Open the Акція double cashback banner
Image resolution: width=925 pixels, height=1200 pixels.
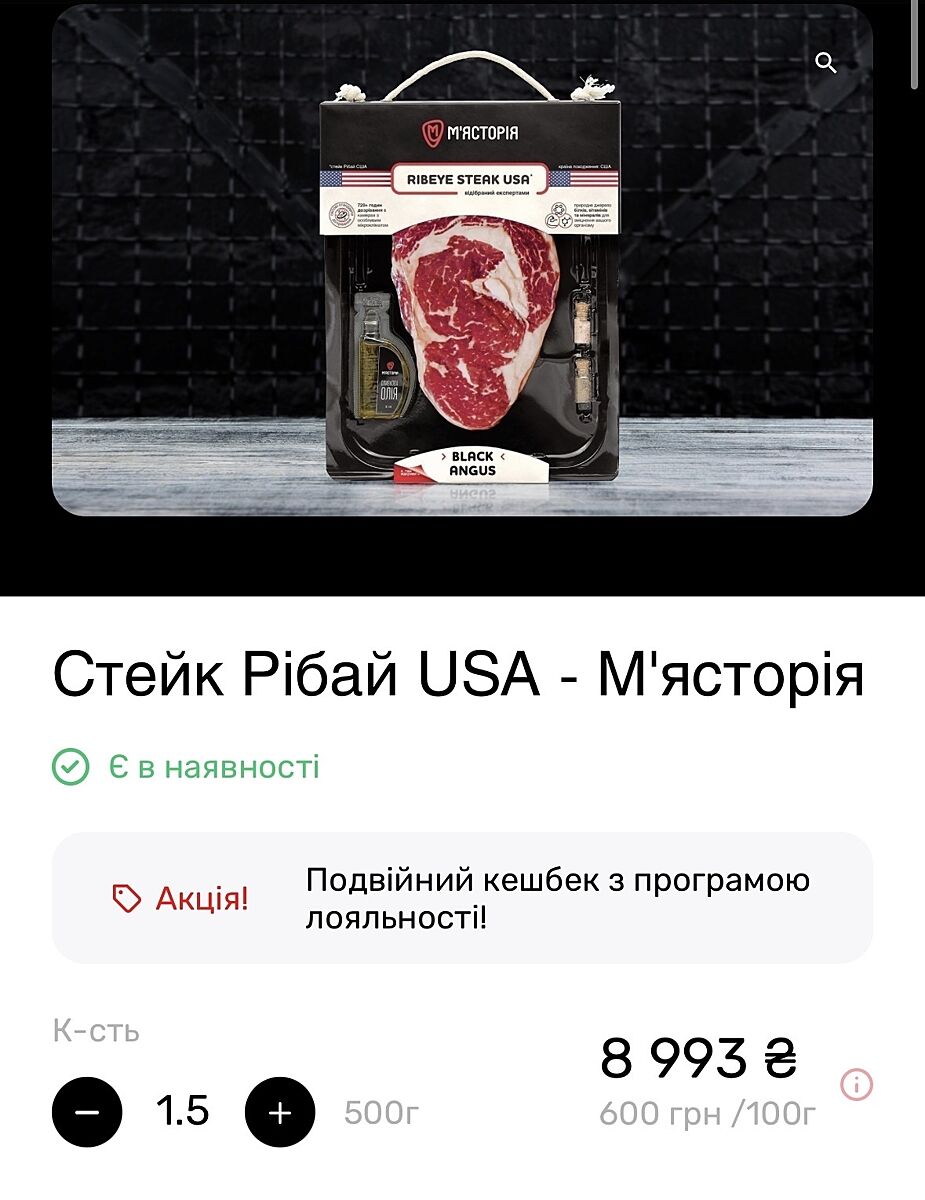coord(462,898)
